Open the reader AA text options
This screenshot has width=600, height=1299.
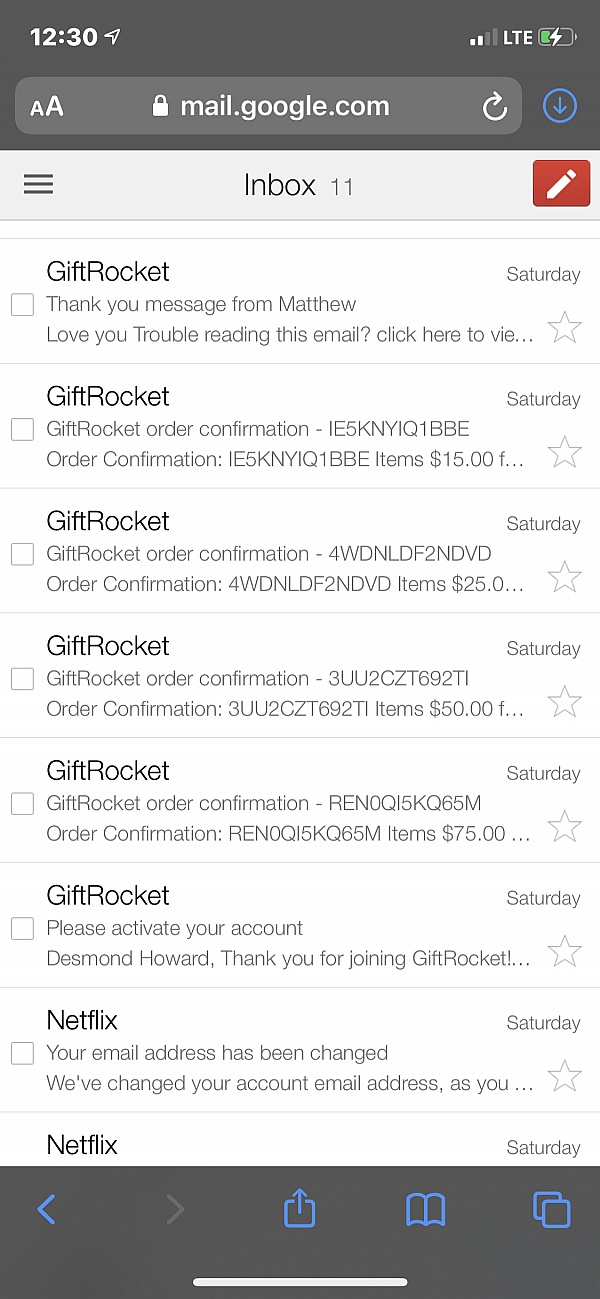(46, 107)
